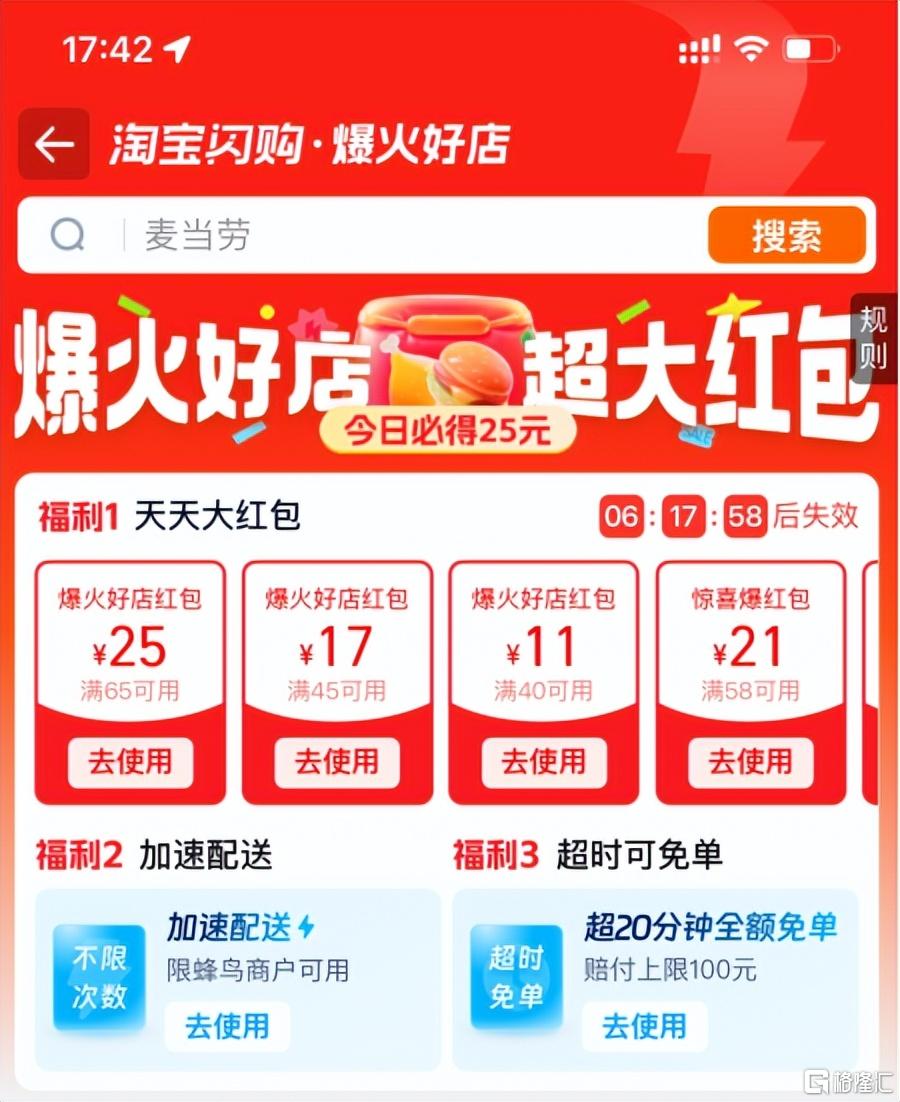This screenshot has height=1102, width=900.
Task: Open the 今日必得25元 banner
Action: [449, 431]
